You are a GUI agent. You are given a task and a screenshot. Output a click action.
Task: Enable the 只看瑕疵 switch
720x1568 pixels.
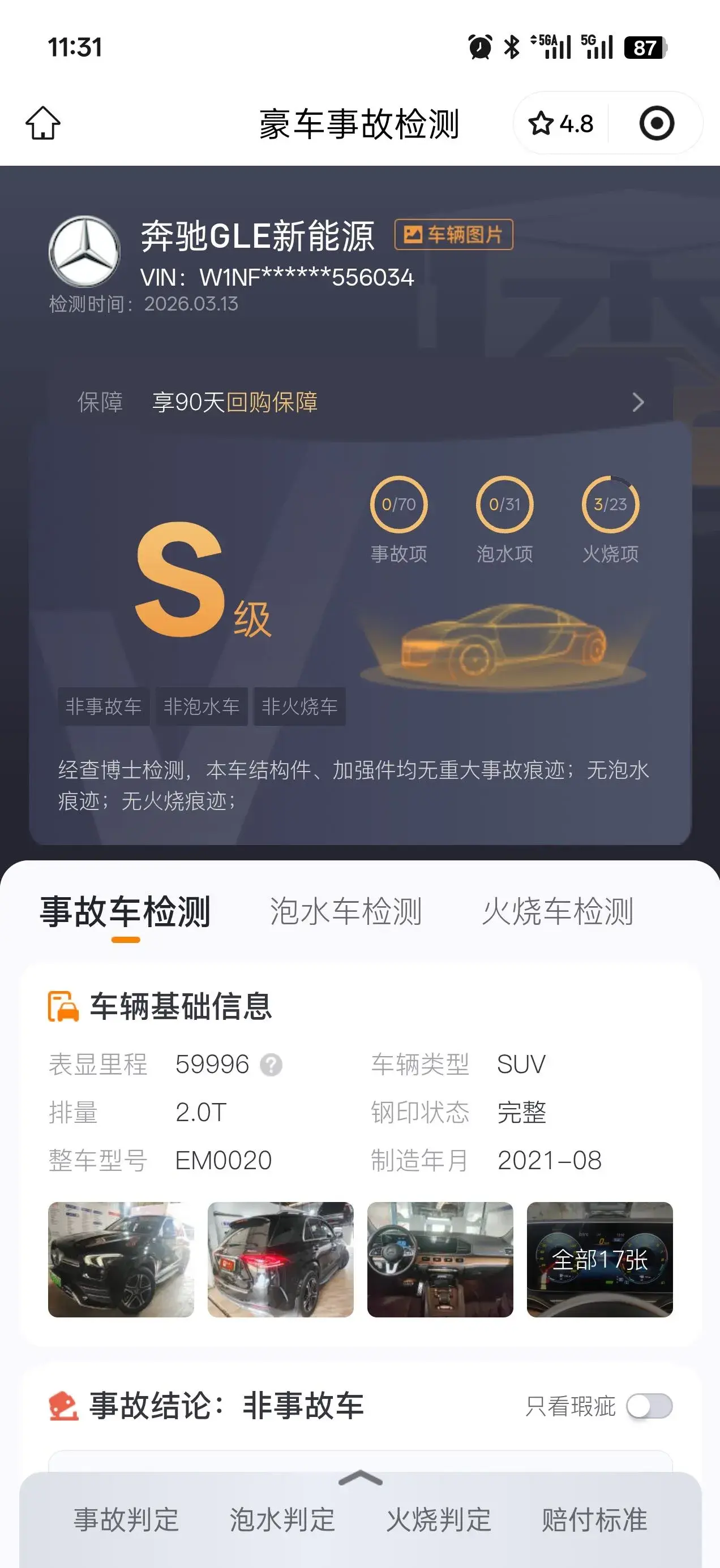(649, 1406)
